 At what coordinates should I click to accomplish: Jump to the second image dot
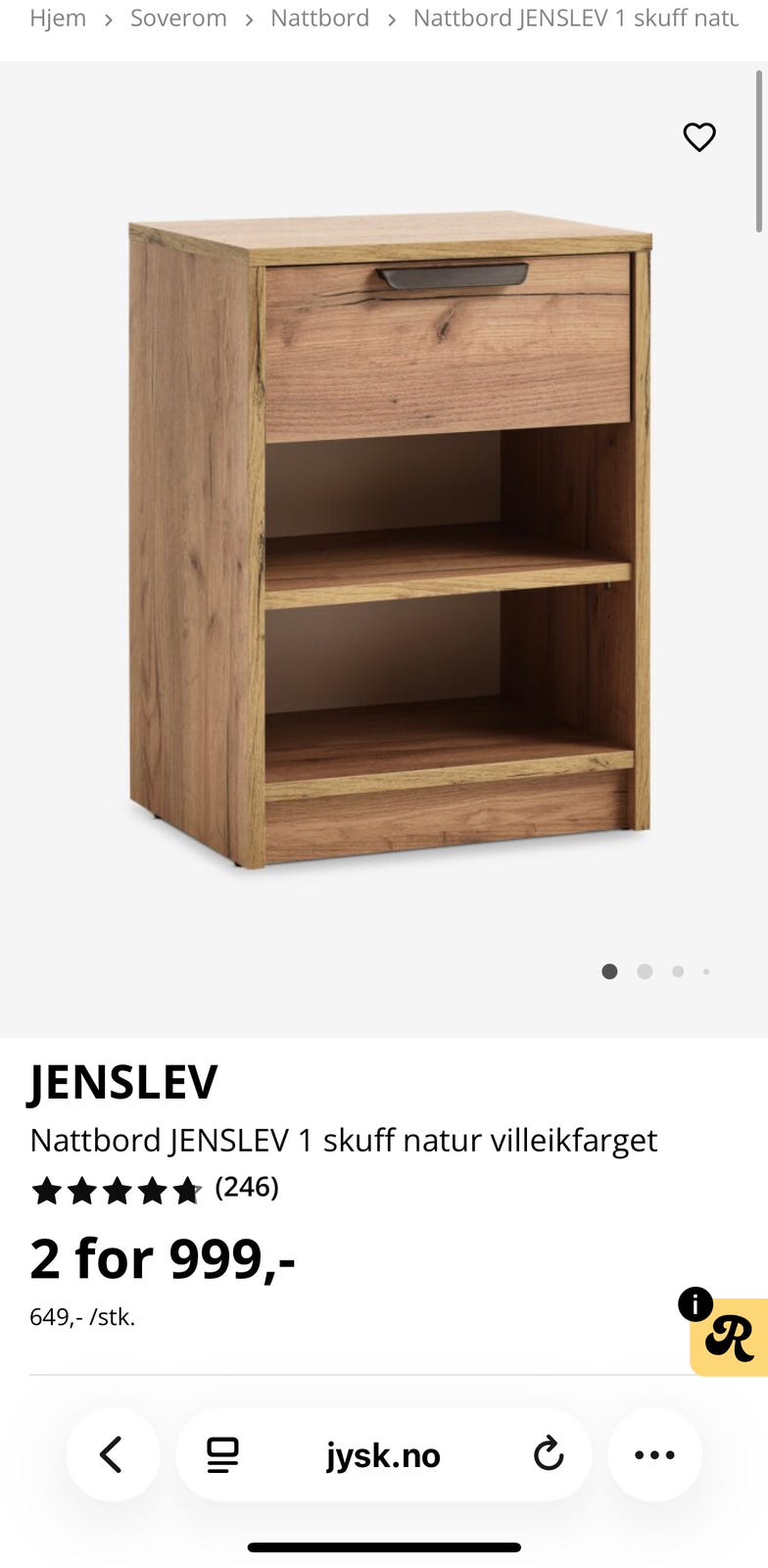point(645,971)
